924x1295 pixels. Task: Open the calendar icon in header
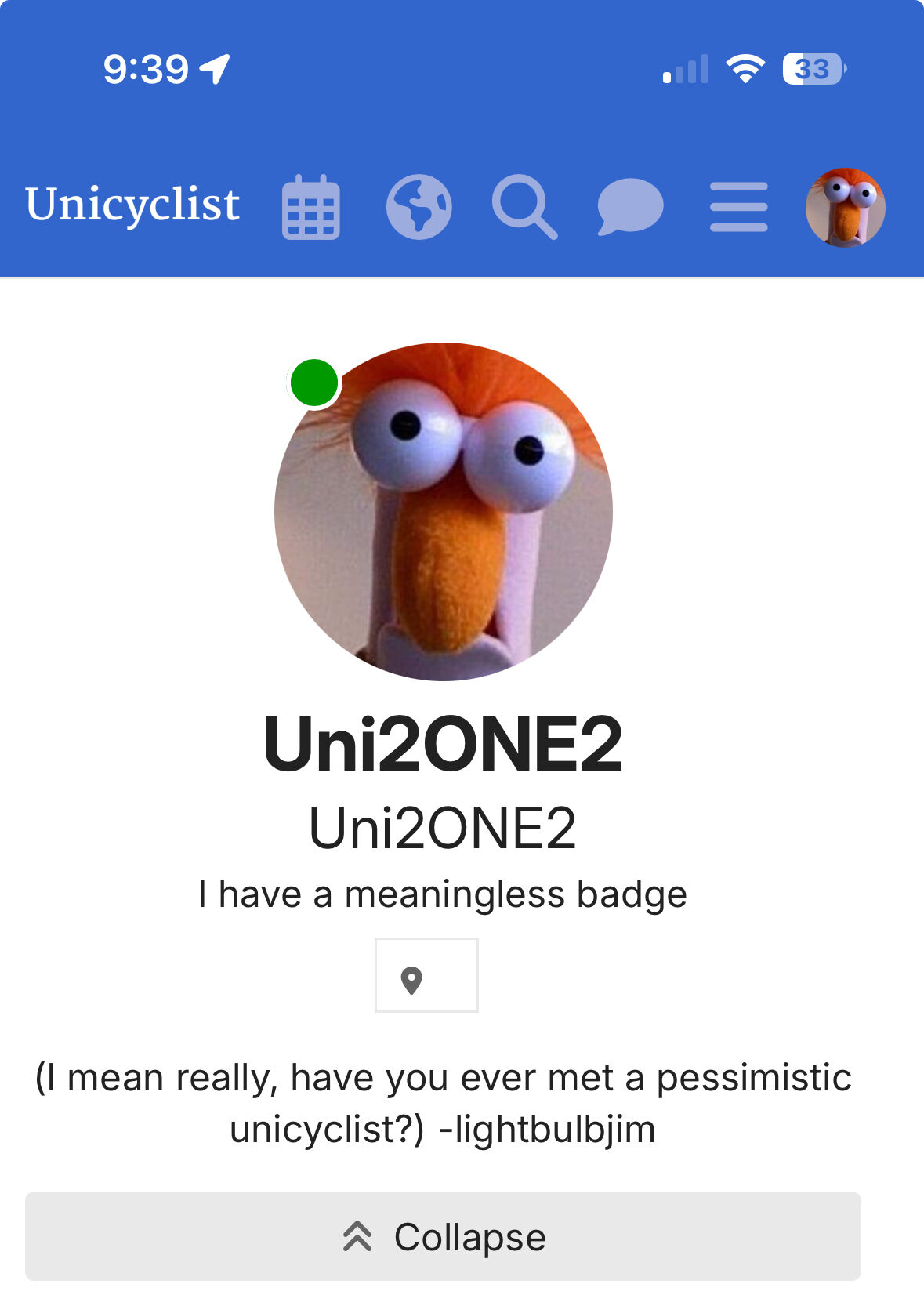point(311,207)
